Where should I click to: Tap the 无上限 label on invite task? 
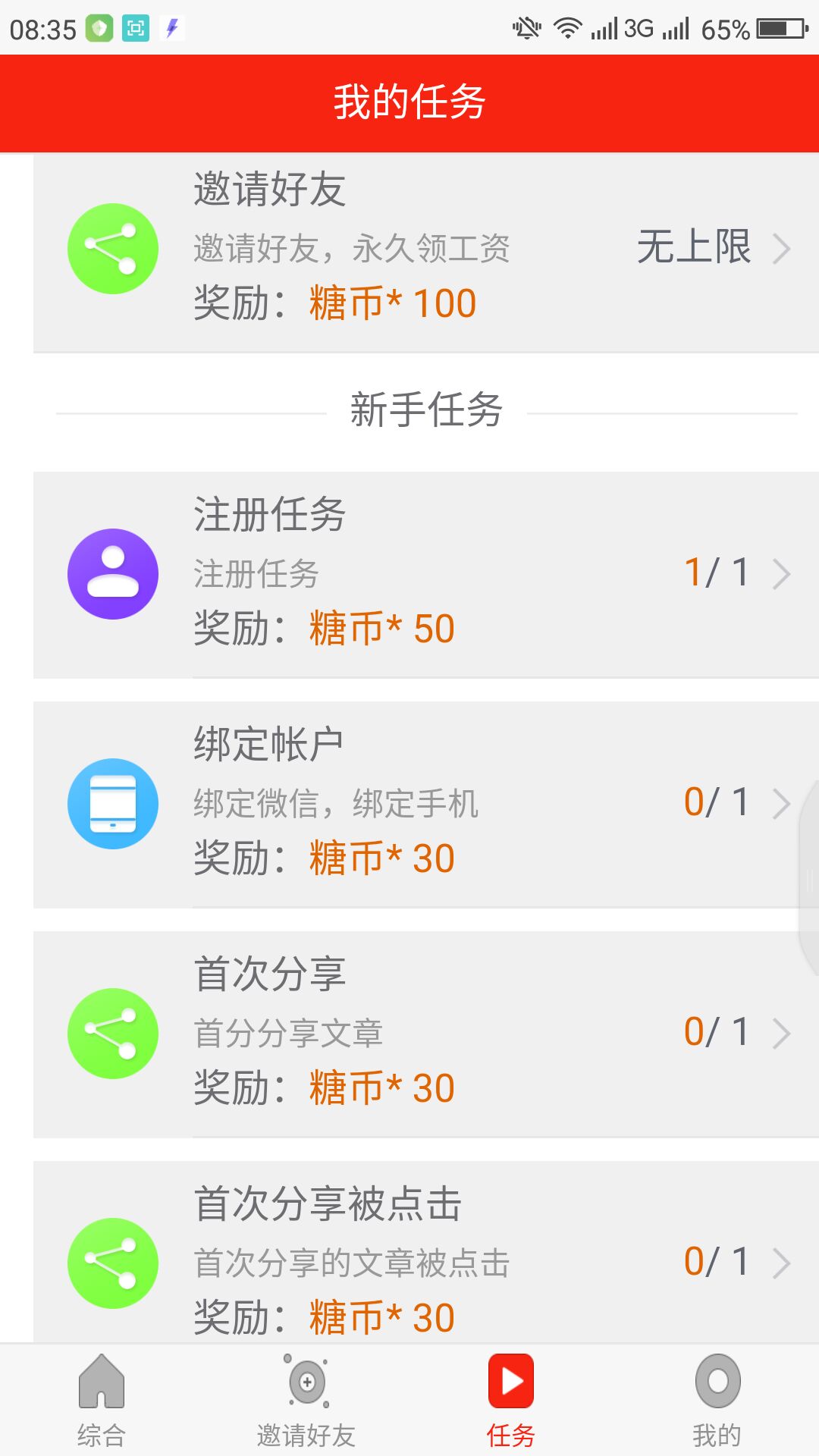tap(694, 249)
